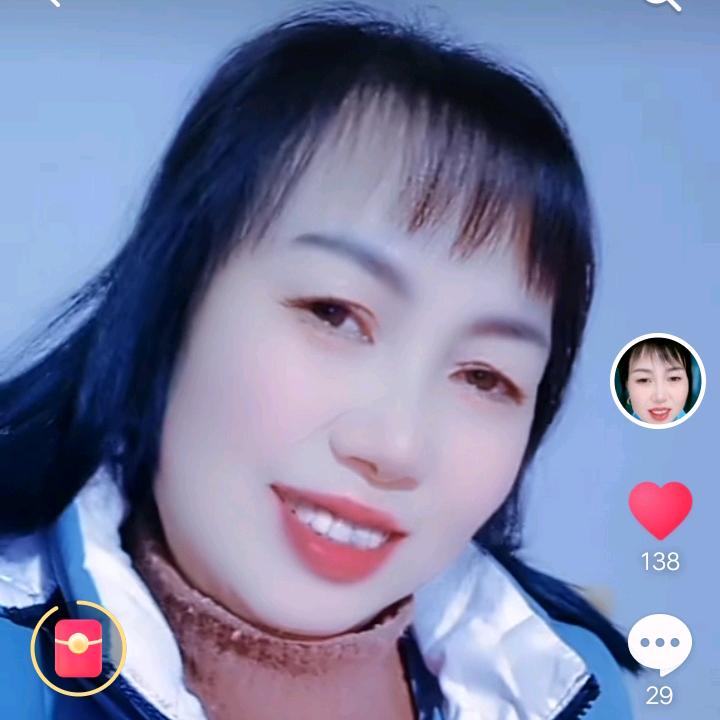Like this video with the heart
Viewport: 720px width, 720px height.
[x=660, y=510]
